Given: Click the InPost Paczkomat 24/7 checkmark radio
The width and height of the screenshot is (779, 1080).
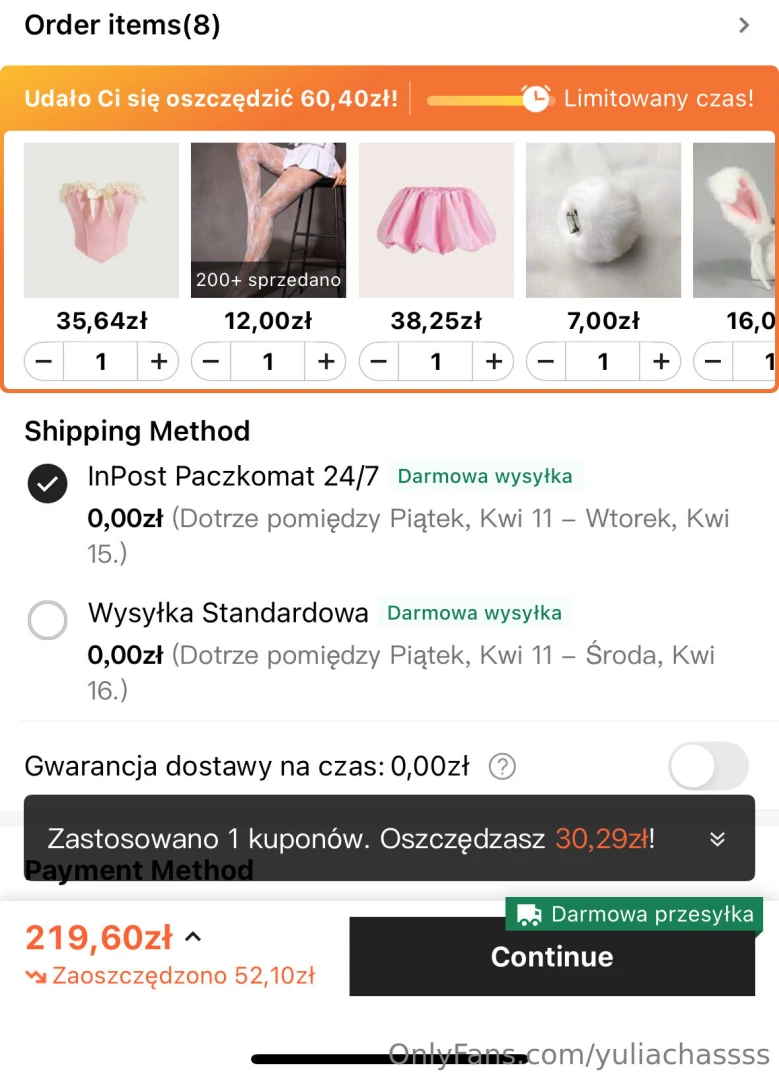Looking at the screenshot, I should click(x=47, y=483).
